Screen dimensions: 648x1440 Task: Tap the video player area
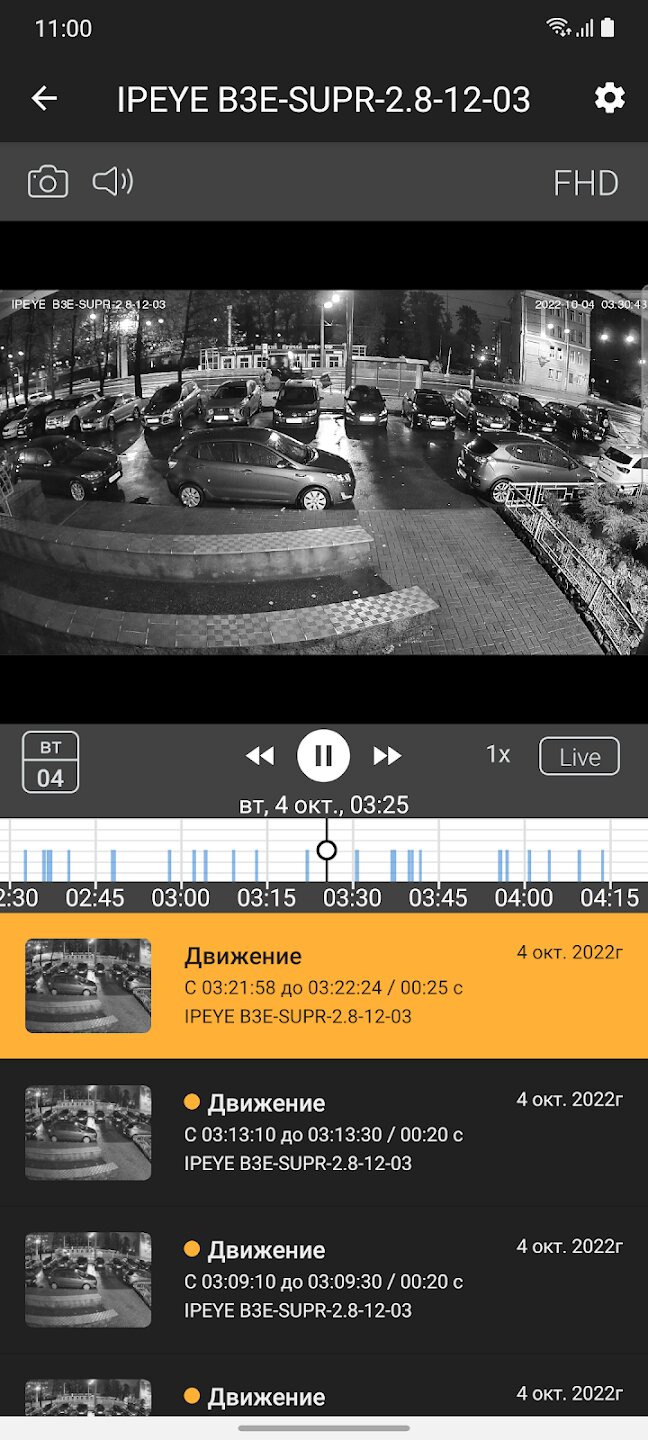point(324,472)
